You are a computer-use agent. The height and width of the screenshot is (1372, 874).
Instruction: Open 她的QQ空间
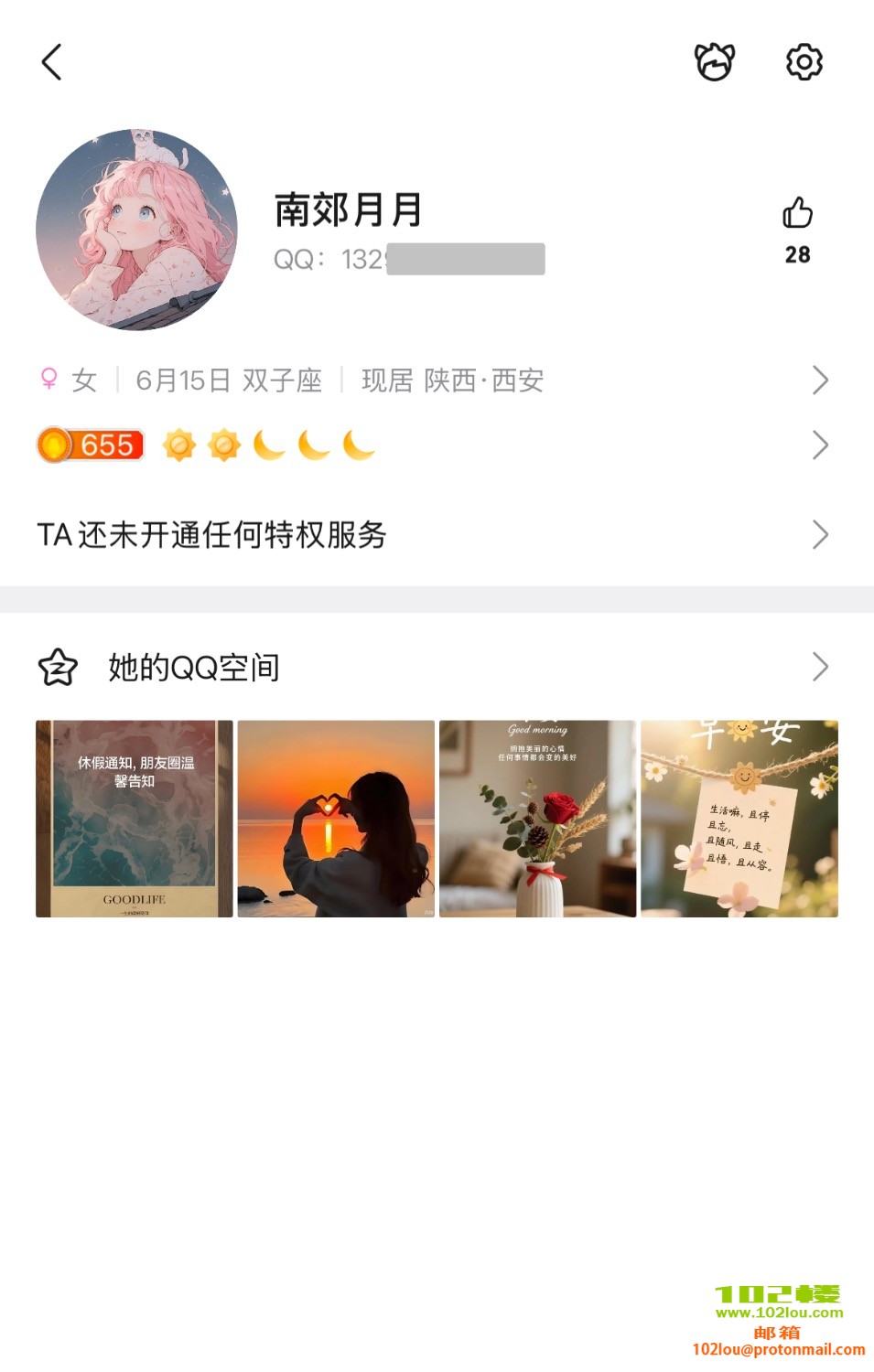point(430,668)
